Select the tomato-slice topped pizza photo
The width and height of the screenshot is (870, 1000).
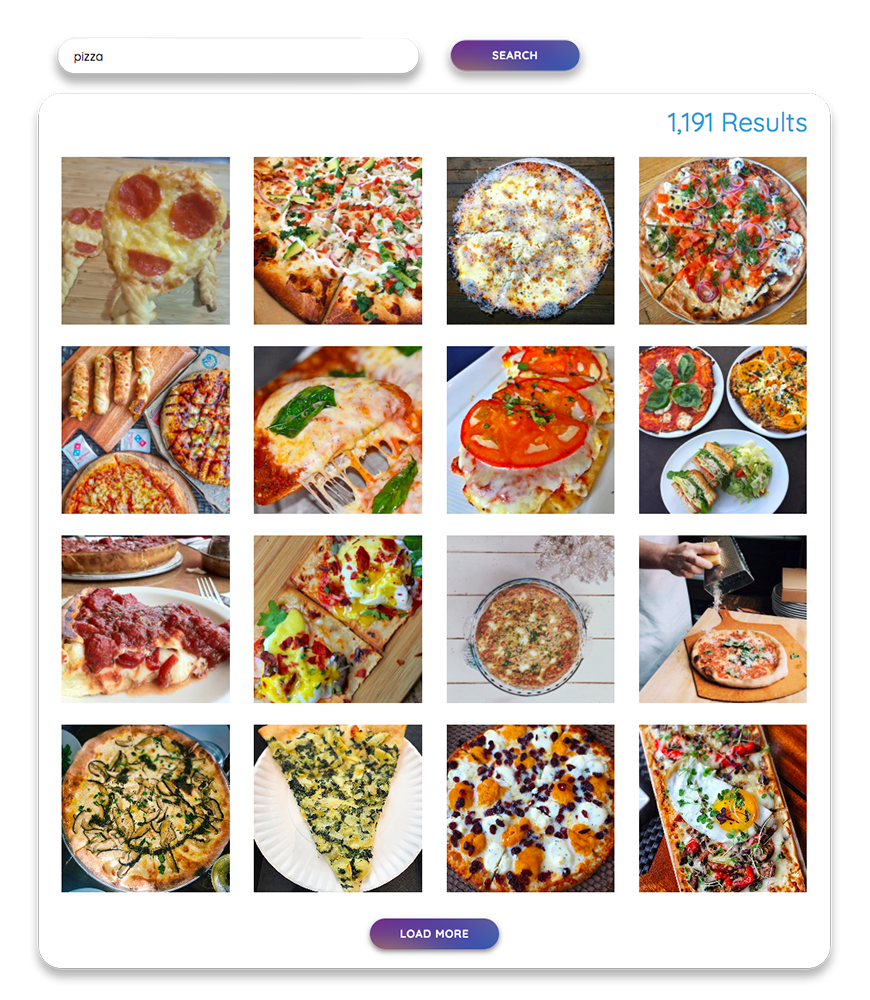530,430
